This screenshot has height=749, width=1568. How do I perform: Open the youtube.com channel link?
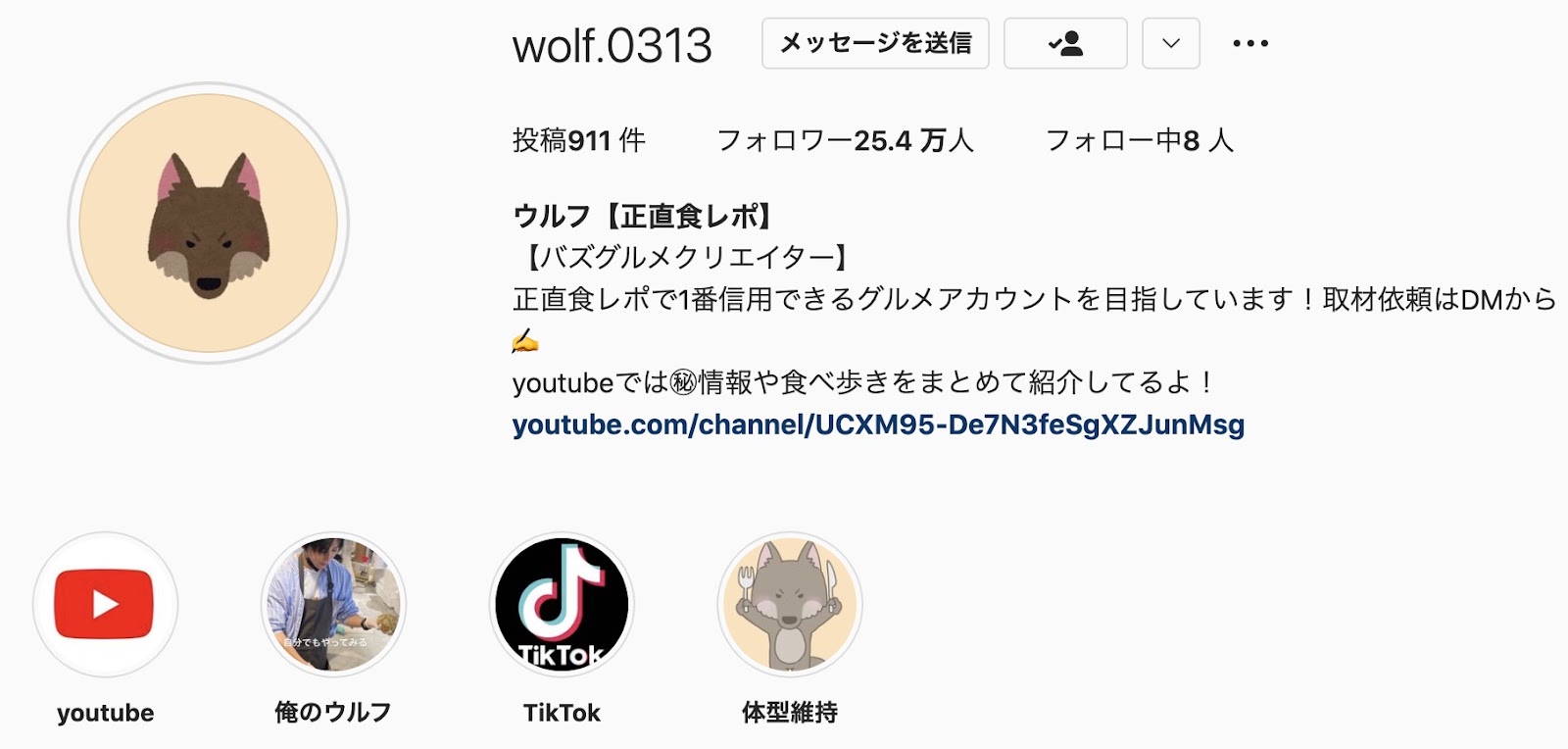coord(878,424)
